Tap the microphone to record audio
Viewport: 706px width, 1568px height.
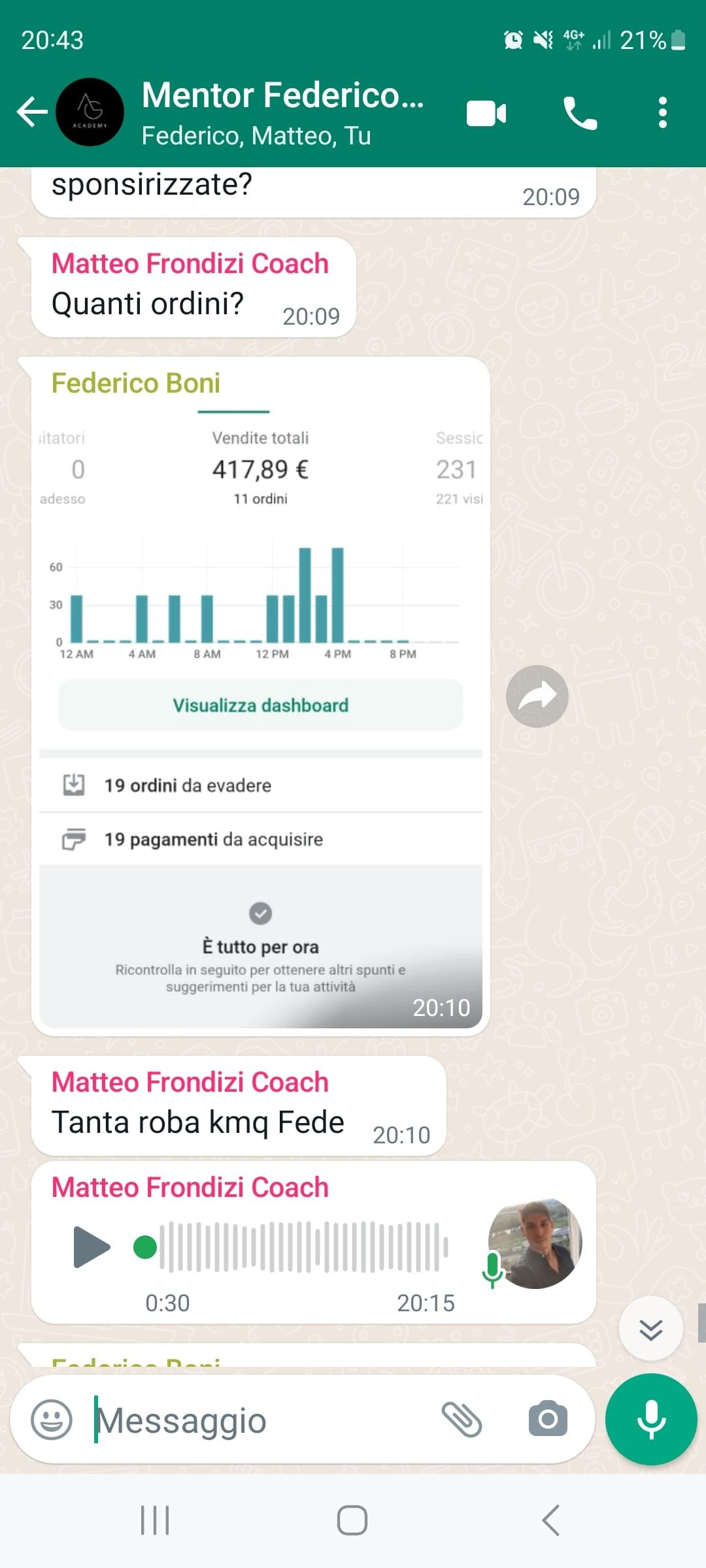651,1419
